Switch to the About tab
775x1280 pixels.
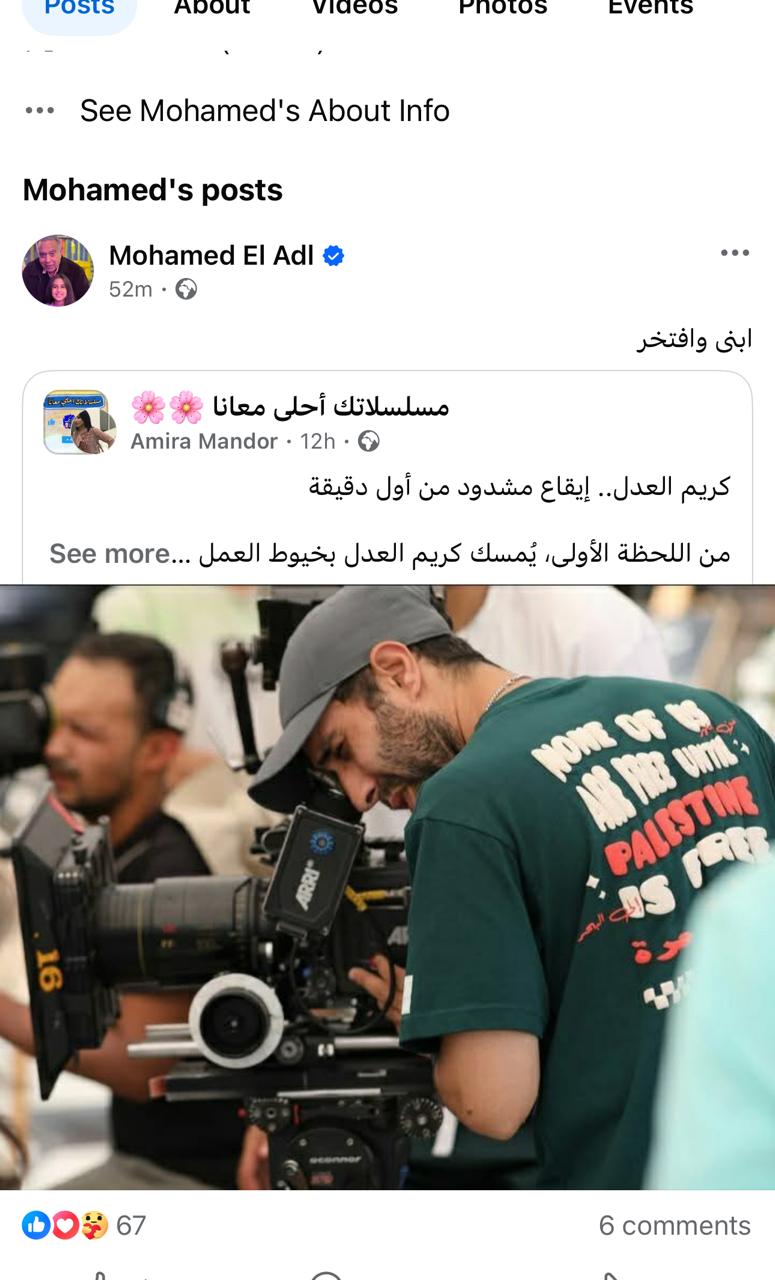click(x=212, y=8)
